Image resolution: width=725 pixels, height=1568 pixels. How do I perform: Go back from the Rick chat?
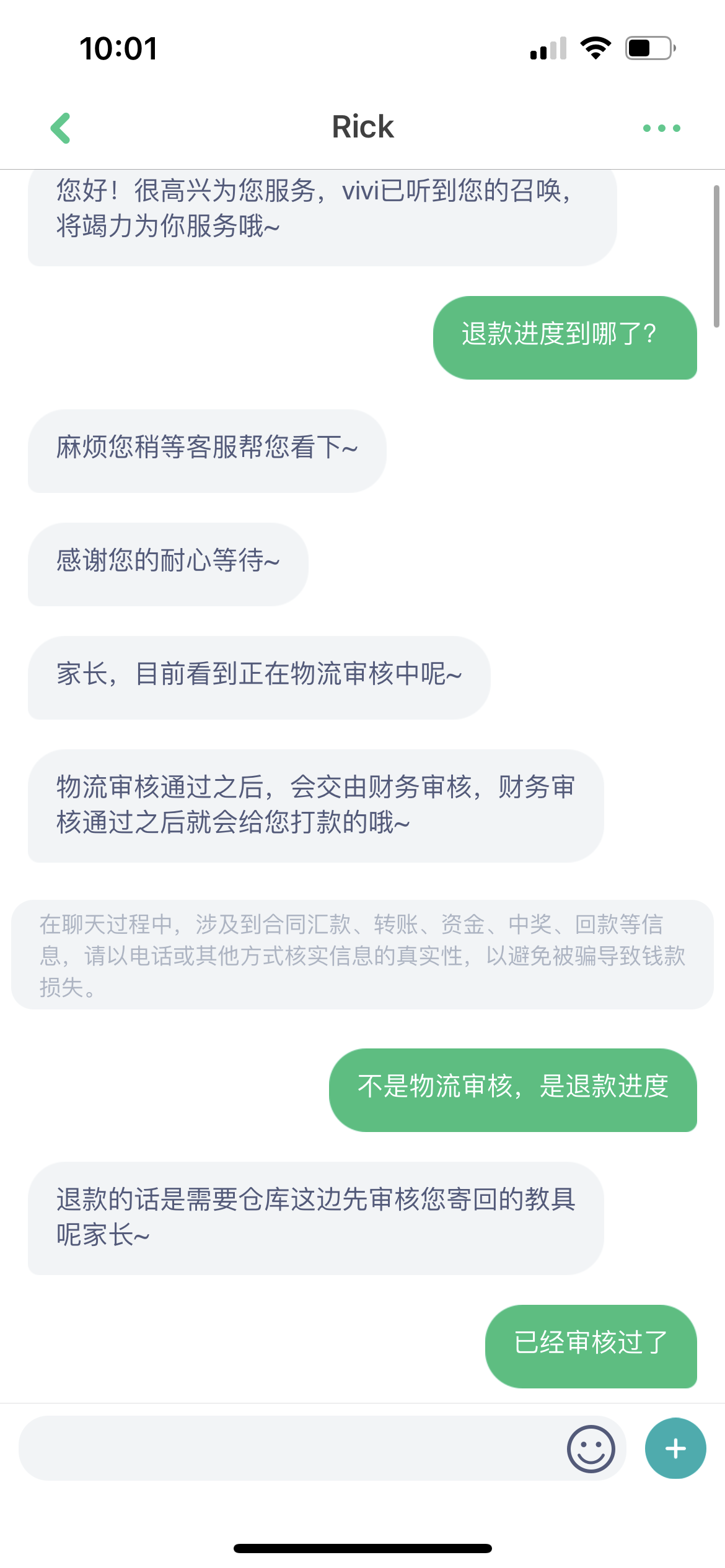point(61,128)
